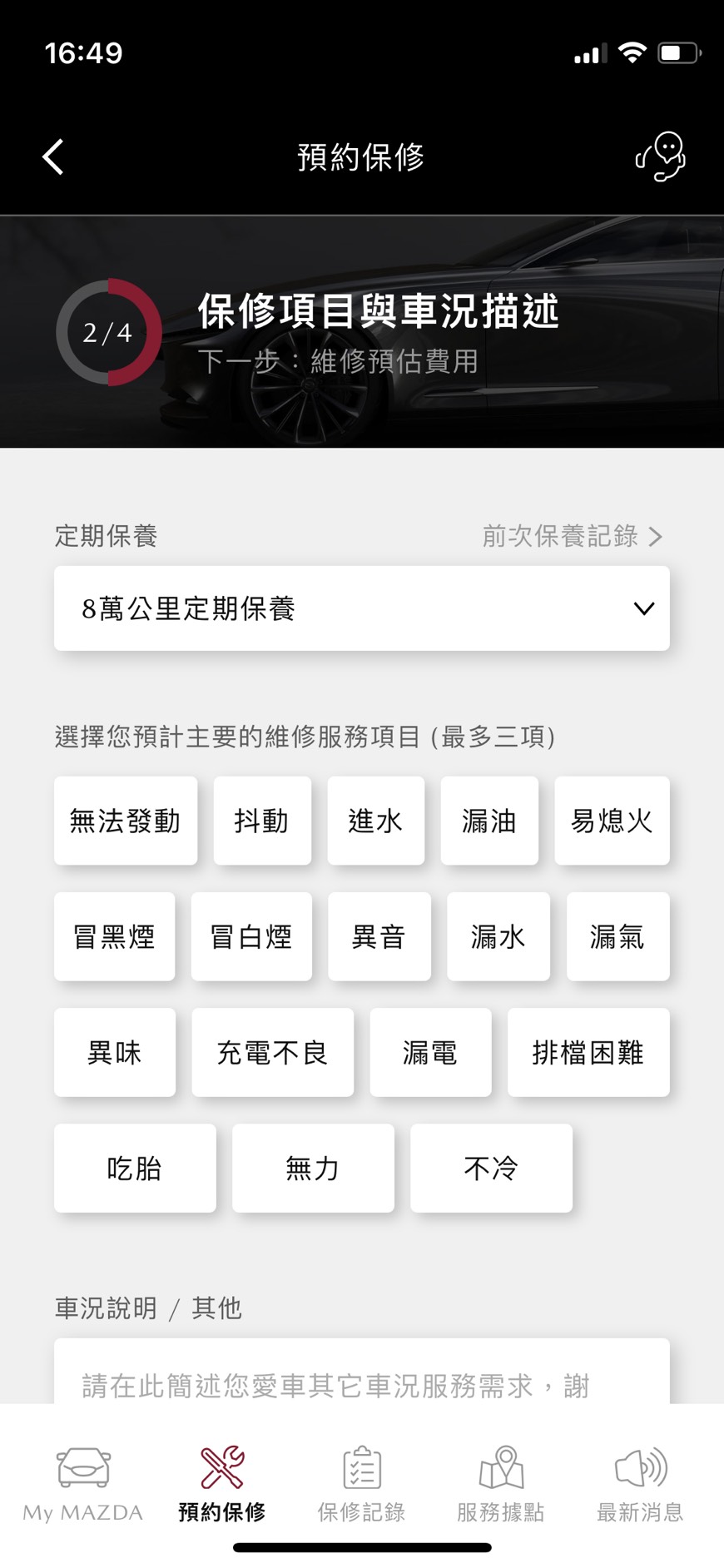
Task: Expand the 8萬公里定期保養 dropdown
Action: pos(361,608)
